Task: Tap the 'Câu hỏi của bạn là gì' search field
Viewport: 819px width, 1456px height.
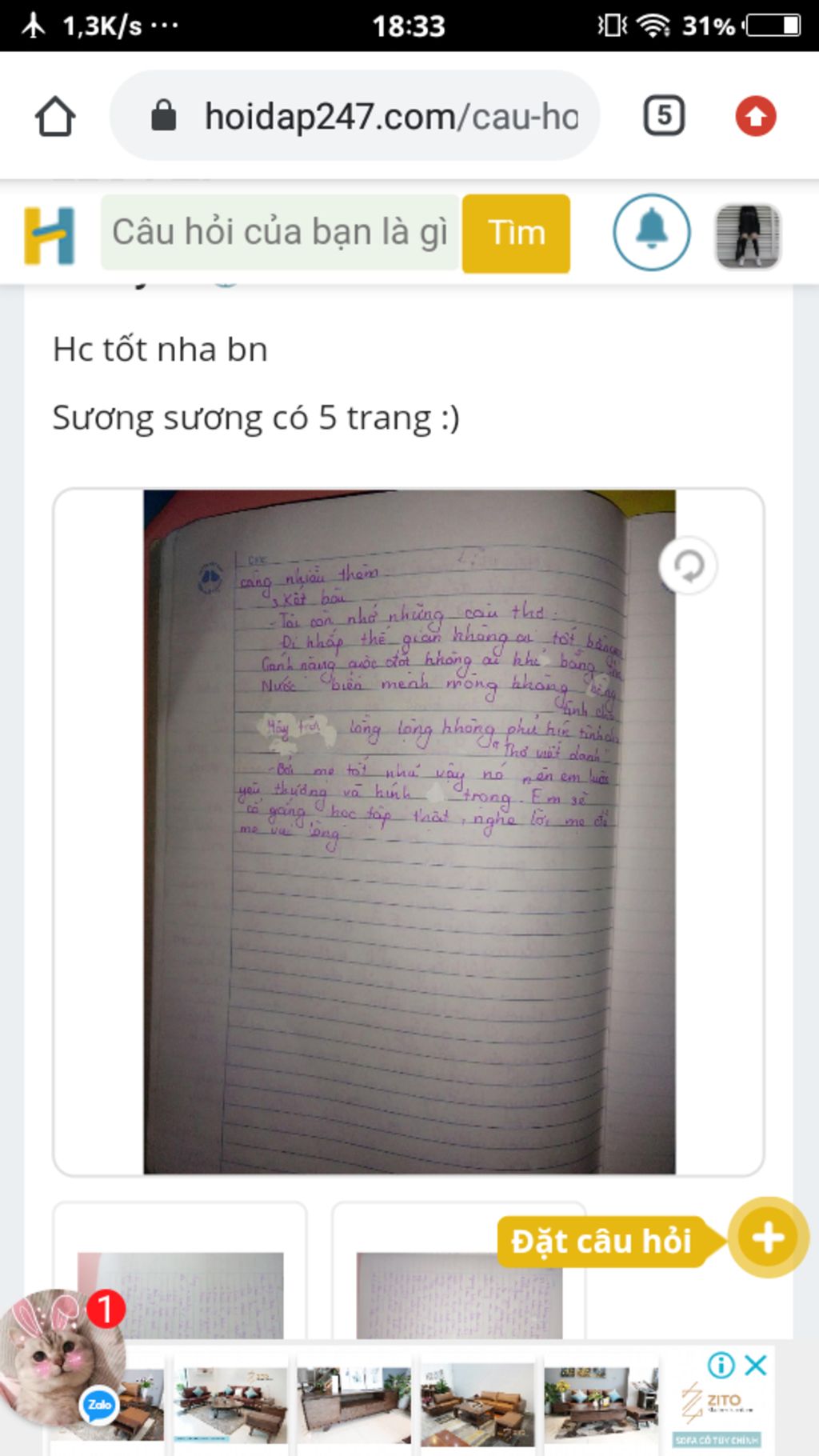Action: pyautogui.click(x=279, y=233)
